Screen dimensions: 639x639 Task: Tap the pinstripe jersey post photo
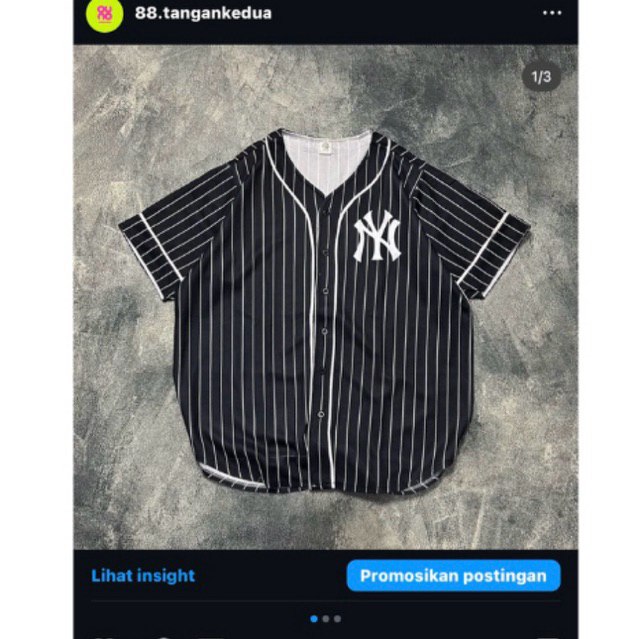(x=325, y=300)
